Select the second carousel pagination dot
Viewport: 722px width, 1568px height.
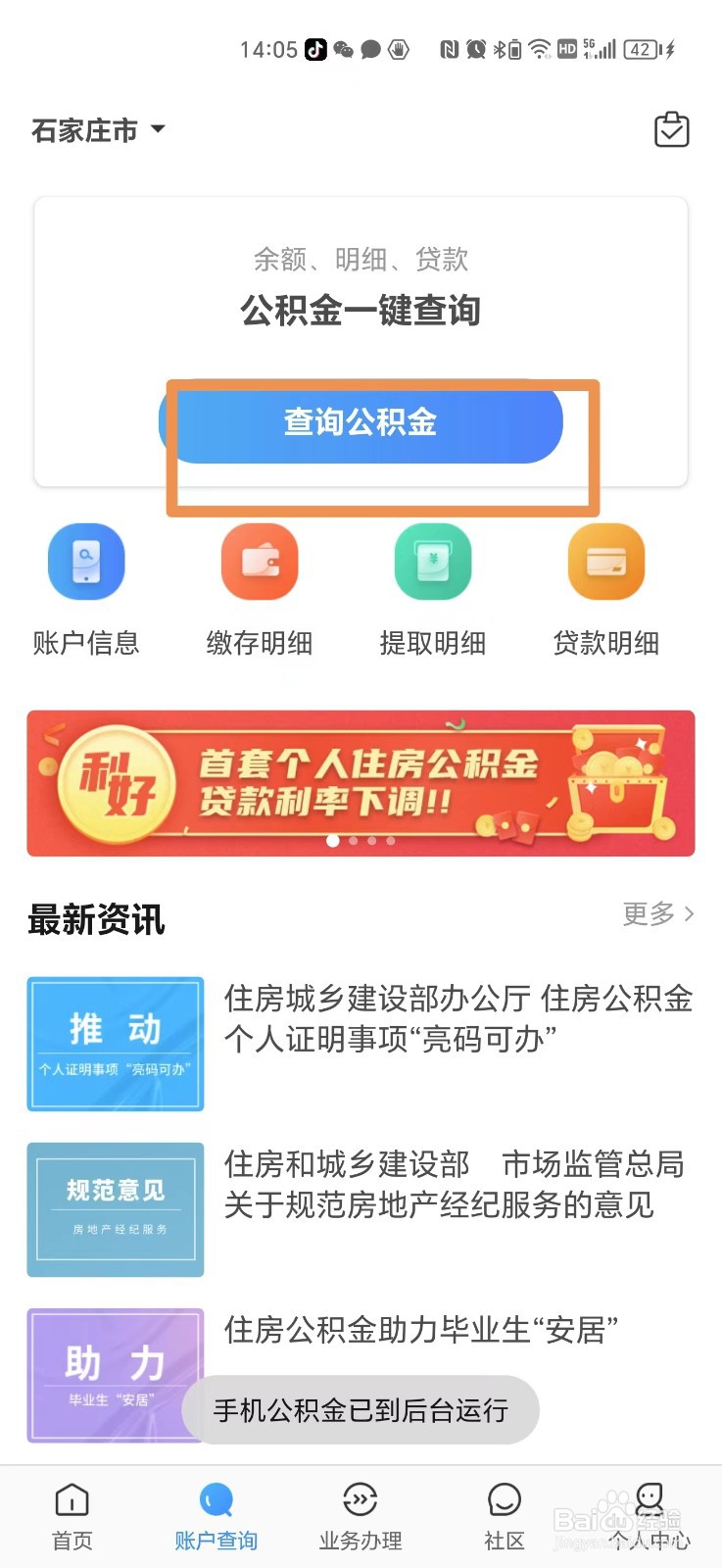[x=353, y=840]
